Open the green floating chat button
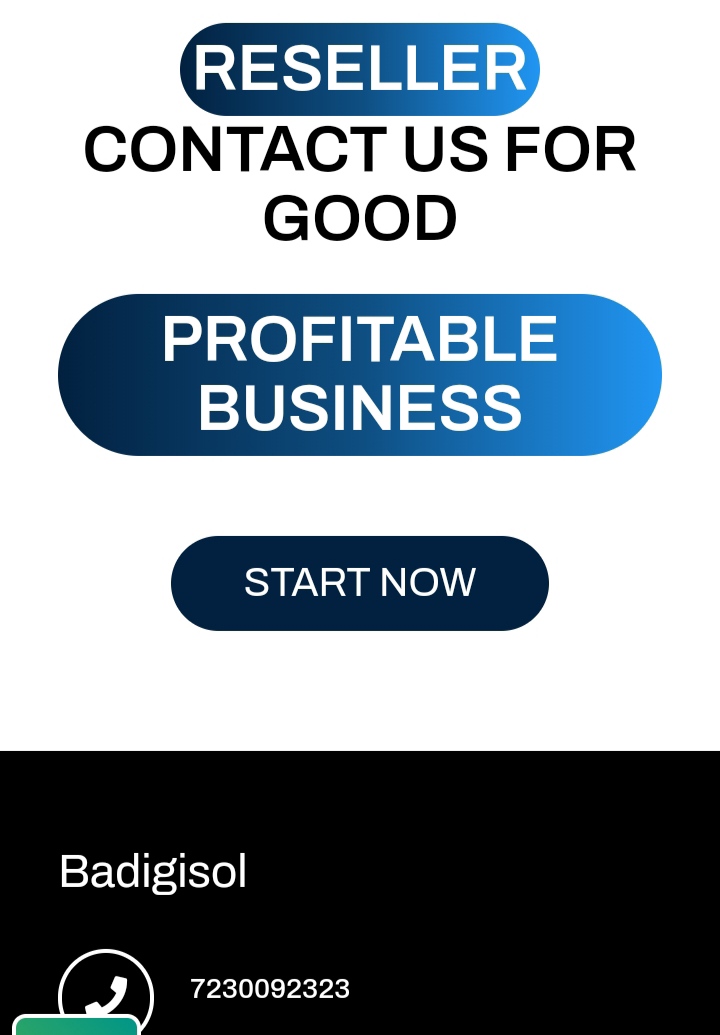720x1035 pixels. tap(76, 1025)
